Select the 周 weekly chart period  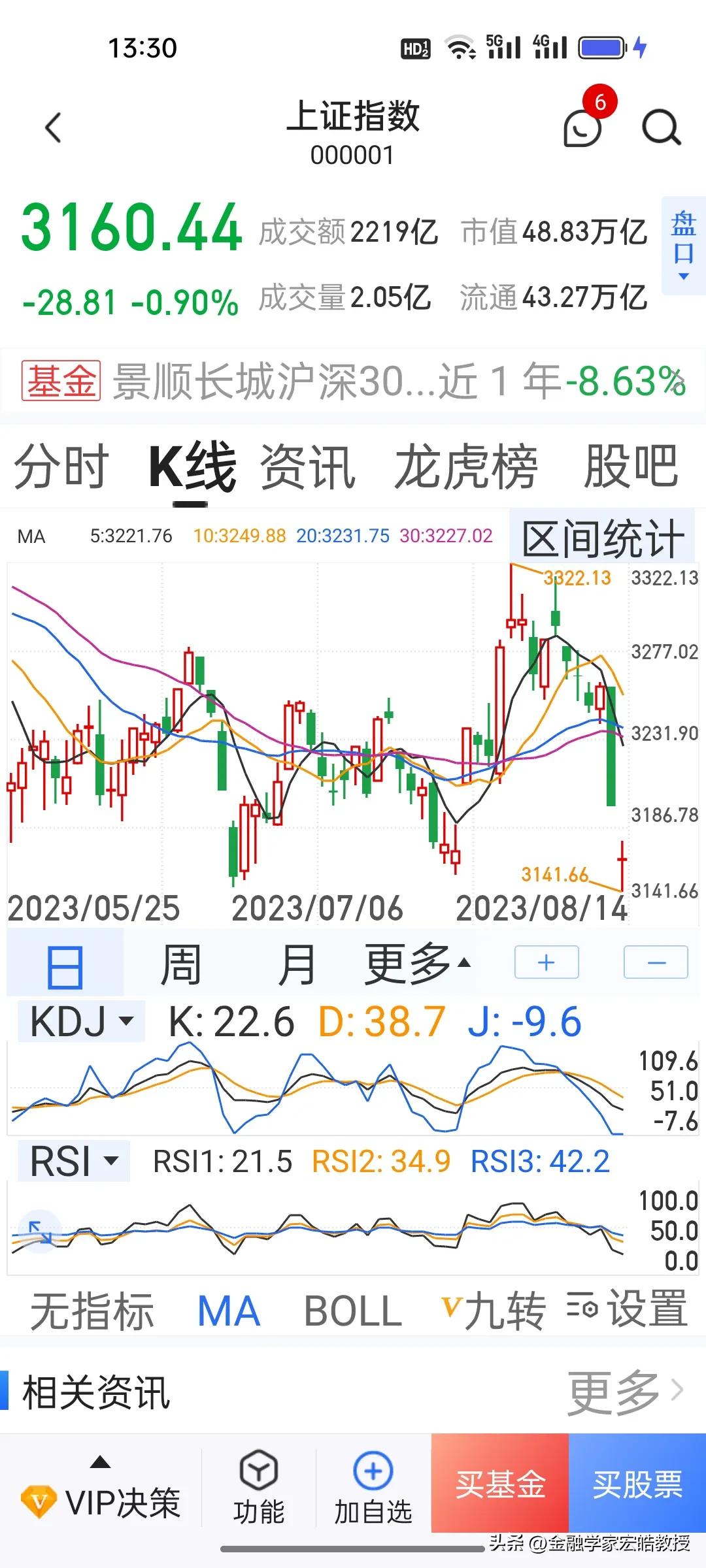180,964
